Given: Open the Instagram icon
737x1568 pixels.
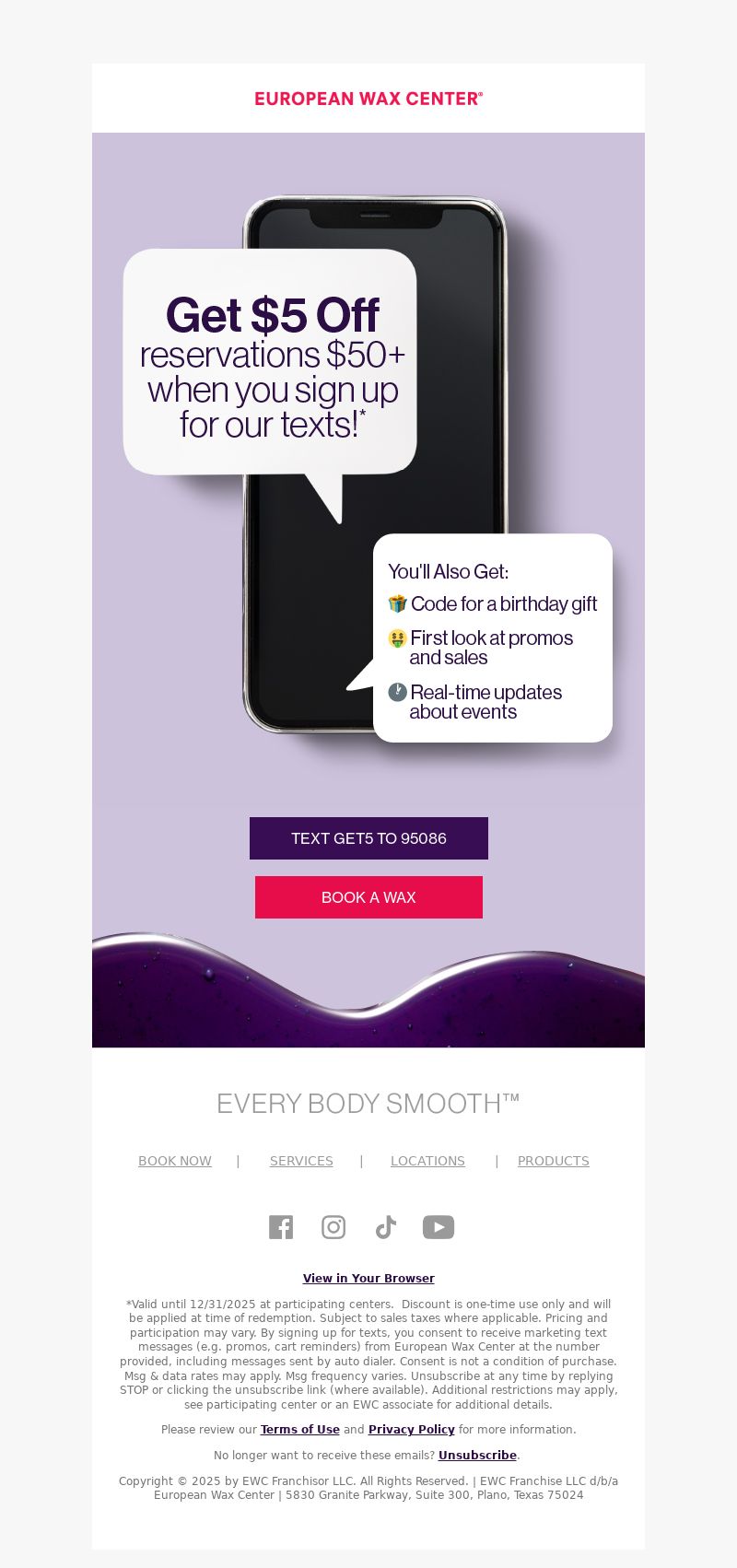Looking at the screenshot, I should (x=333, y=1227).
